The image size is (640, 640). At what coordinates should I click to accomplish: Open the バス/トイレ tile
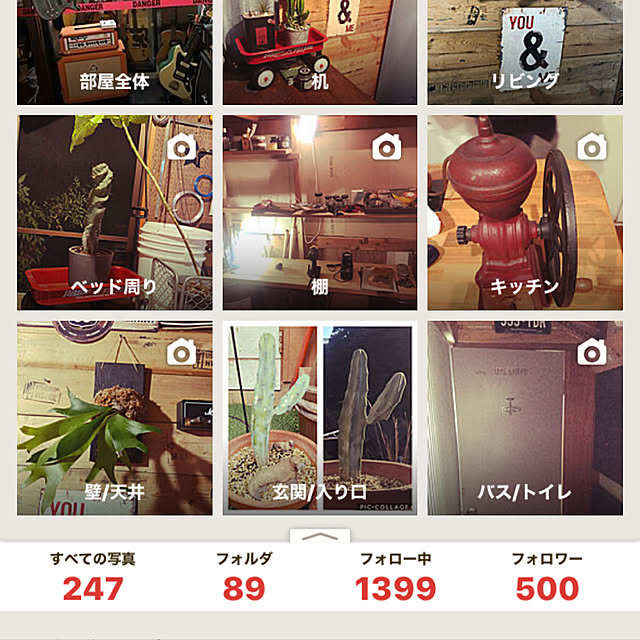click(x=525, y=418)
